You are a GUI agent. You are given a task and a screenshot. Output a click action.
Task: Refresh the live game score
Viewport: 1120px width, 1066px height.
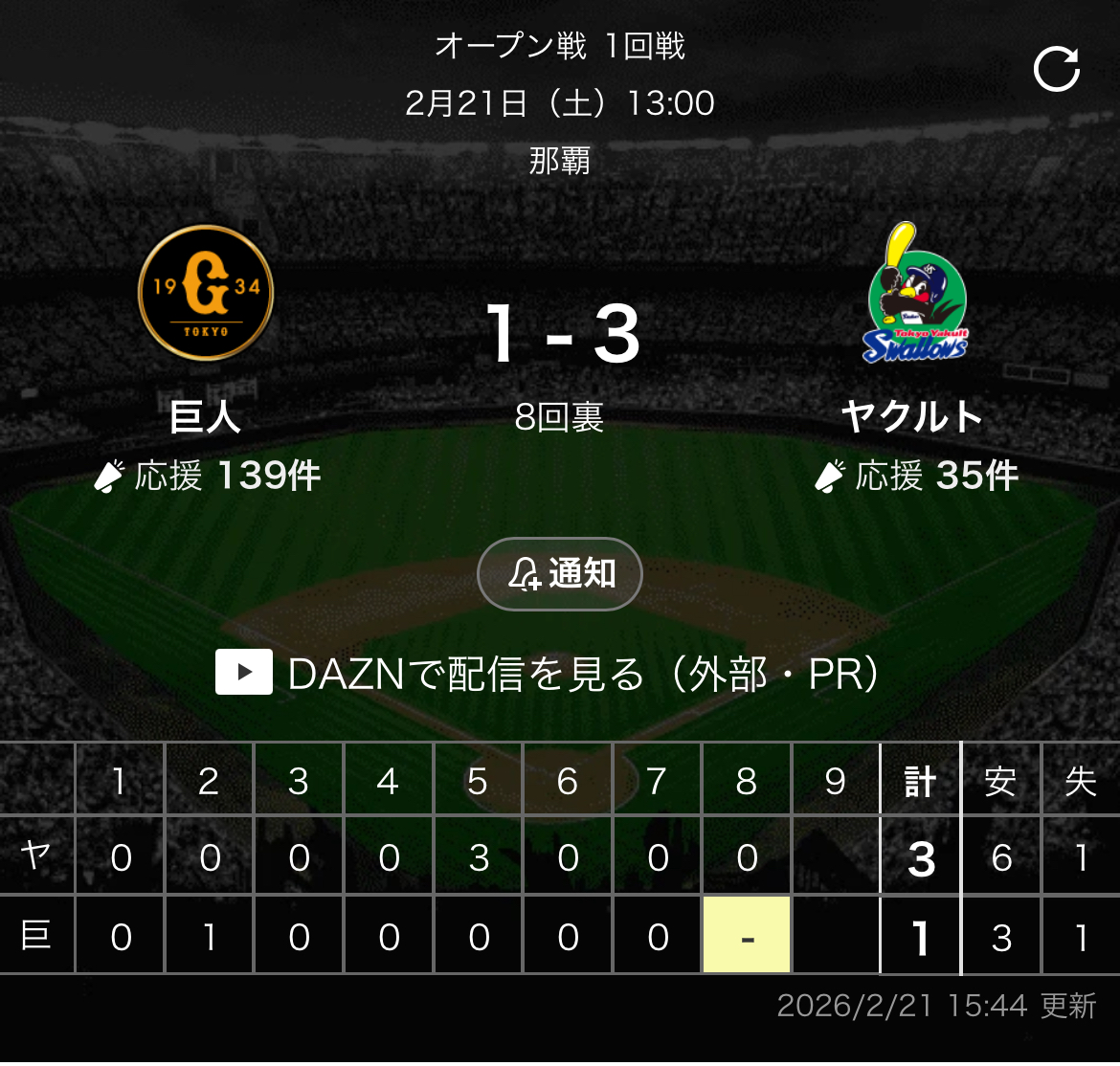click(x=1057, y=69)
